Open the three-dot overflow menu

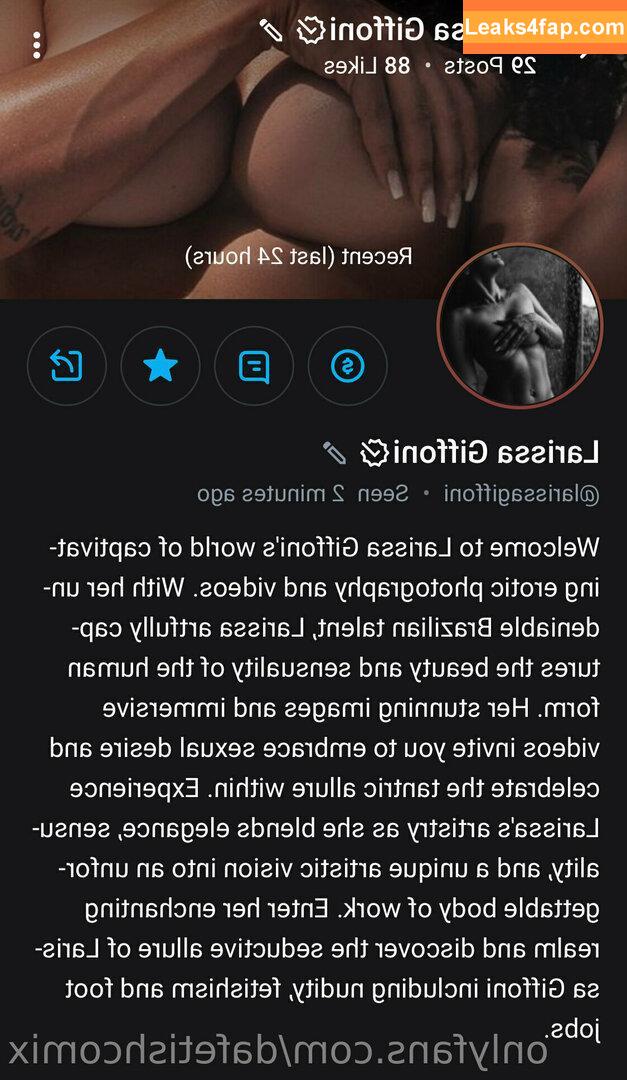pyautogui.click(x=37, y=46)
